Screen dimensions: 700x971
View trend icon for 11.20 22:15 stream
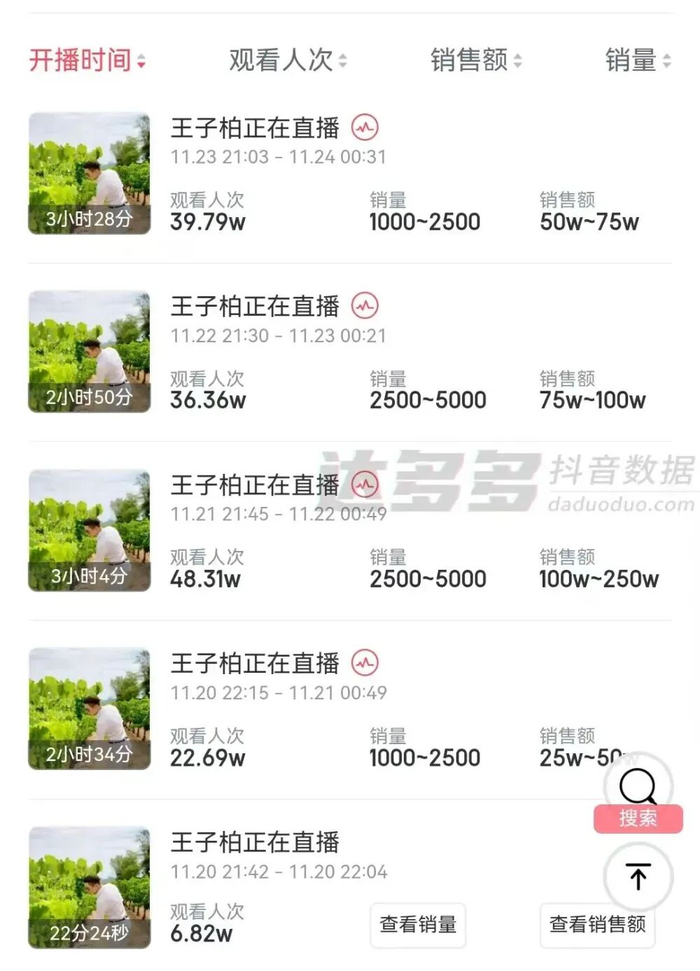pos(365,664)
